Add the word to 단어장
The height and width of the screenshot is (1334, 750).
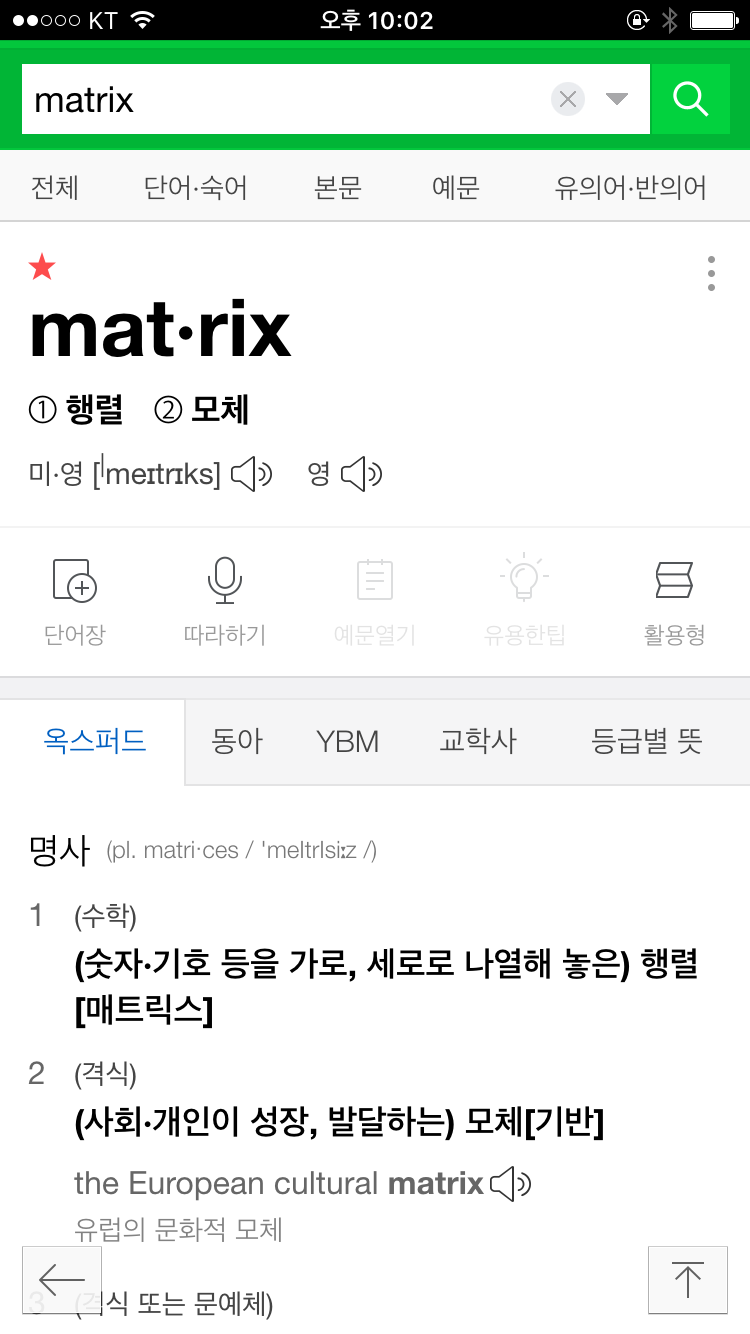(x=75, y=601)
